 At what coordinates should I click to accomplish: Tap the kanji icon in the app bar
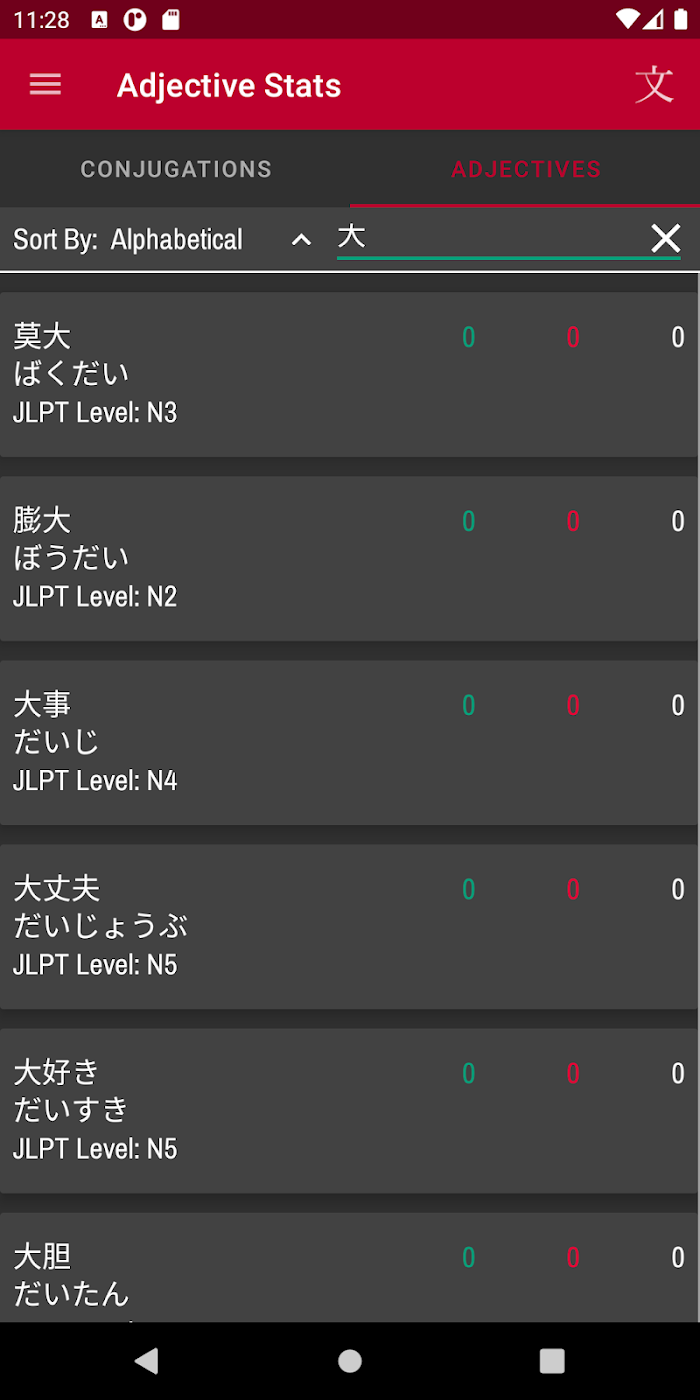point(655,85)
